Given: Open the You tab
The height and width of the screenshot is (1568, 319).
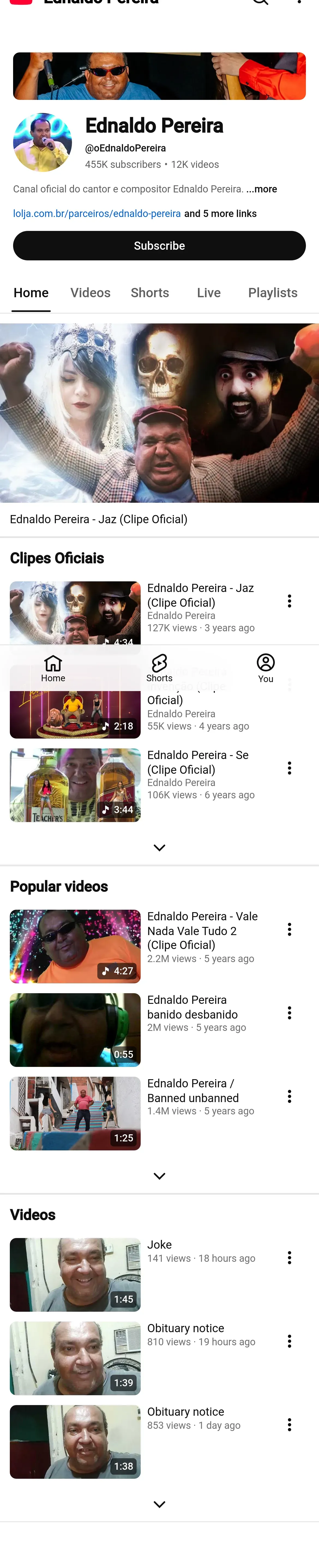Looking at the screenshot, I should tap(266, 668).
